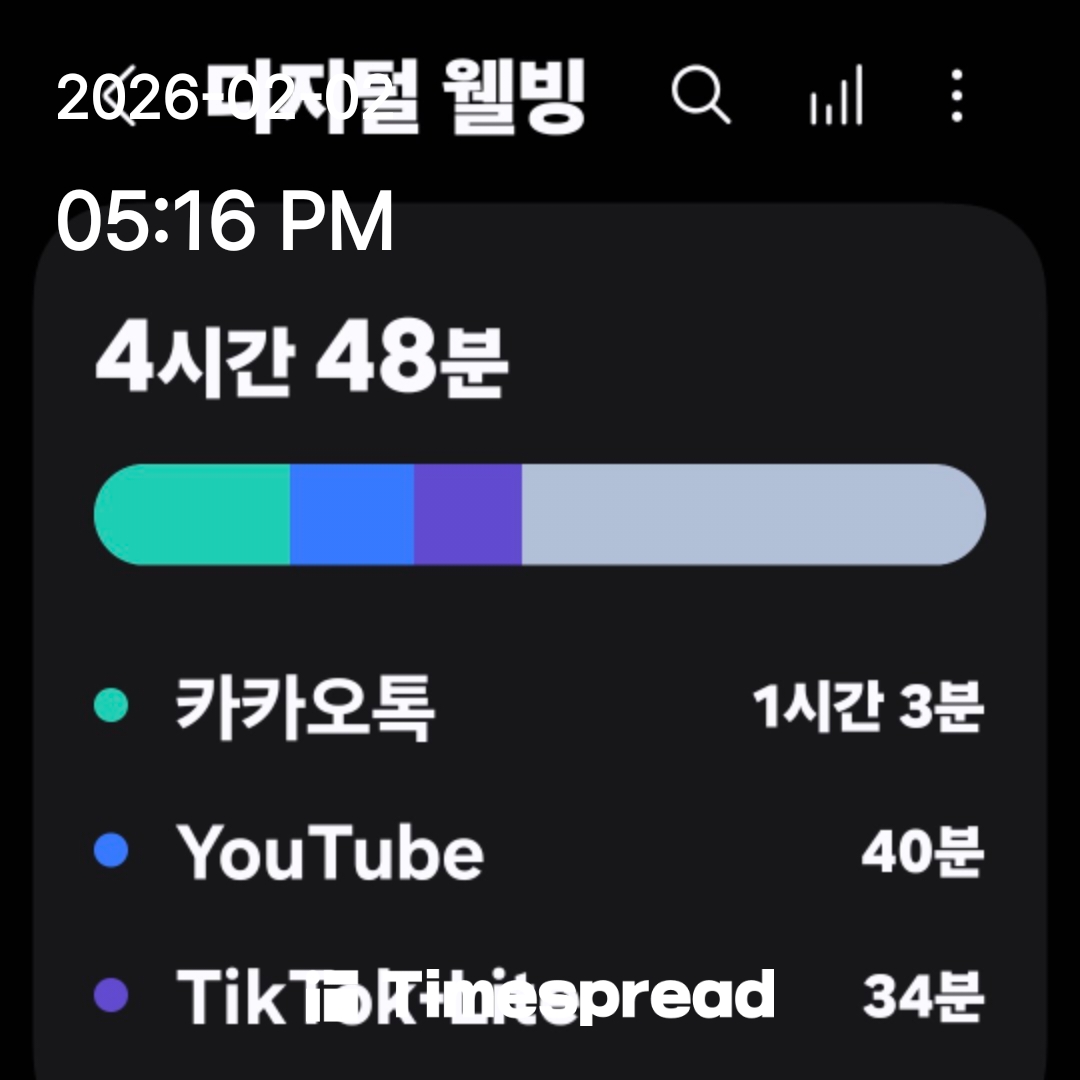Open the three-dot overflow menu

957,97
